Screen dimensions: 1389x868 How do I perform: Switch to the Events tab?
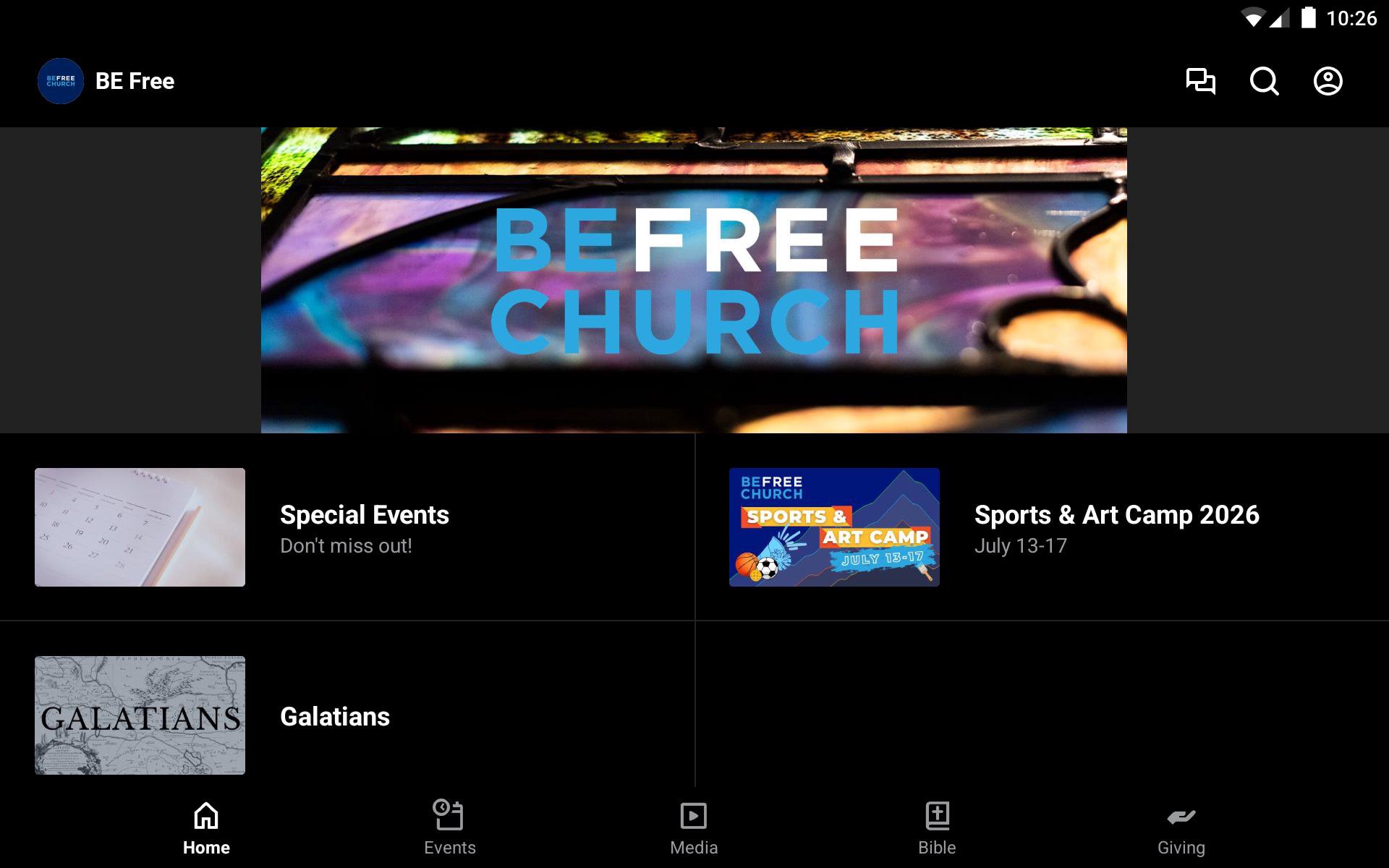click(x=450, y=828)
